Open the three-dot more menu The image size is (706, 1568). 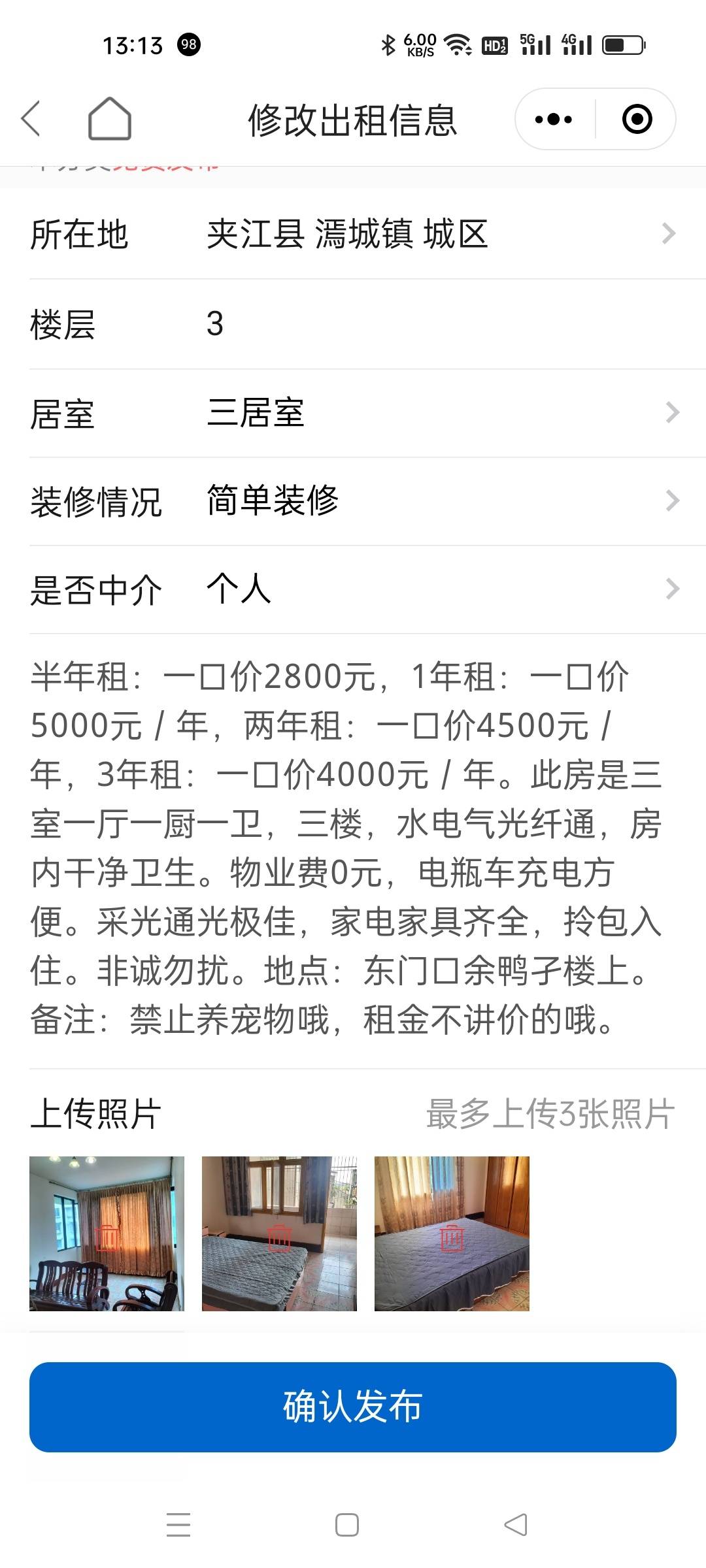pos(553,119)
